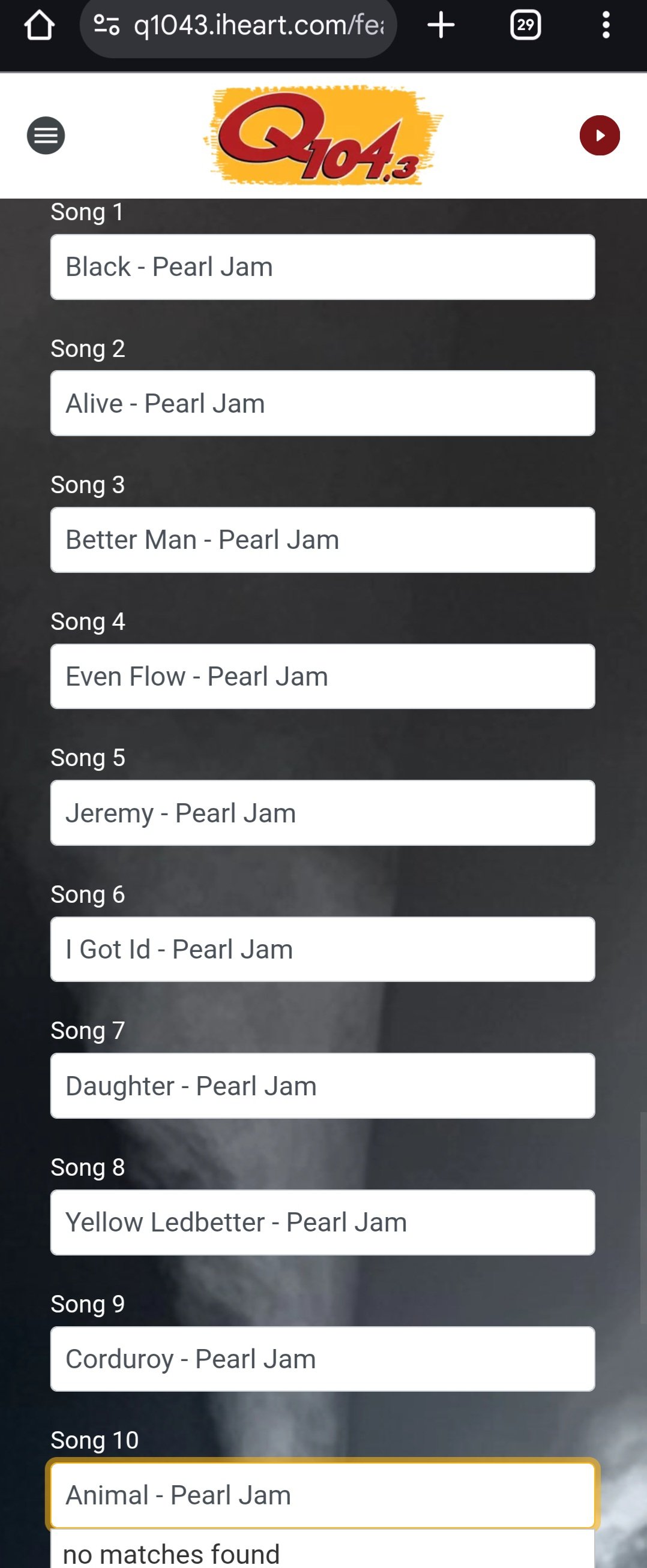
Task: Focus the Song 7 Daughter field
Action: (x=322, y=1086)
